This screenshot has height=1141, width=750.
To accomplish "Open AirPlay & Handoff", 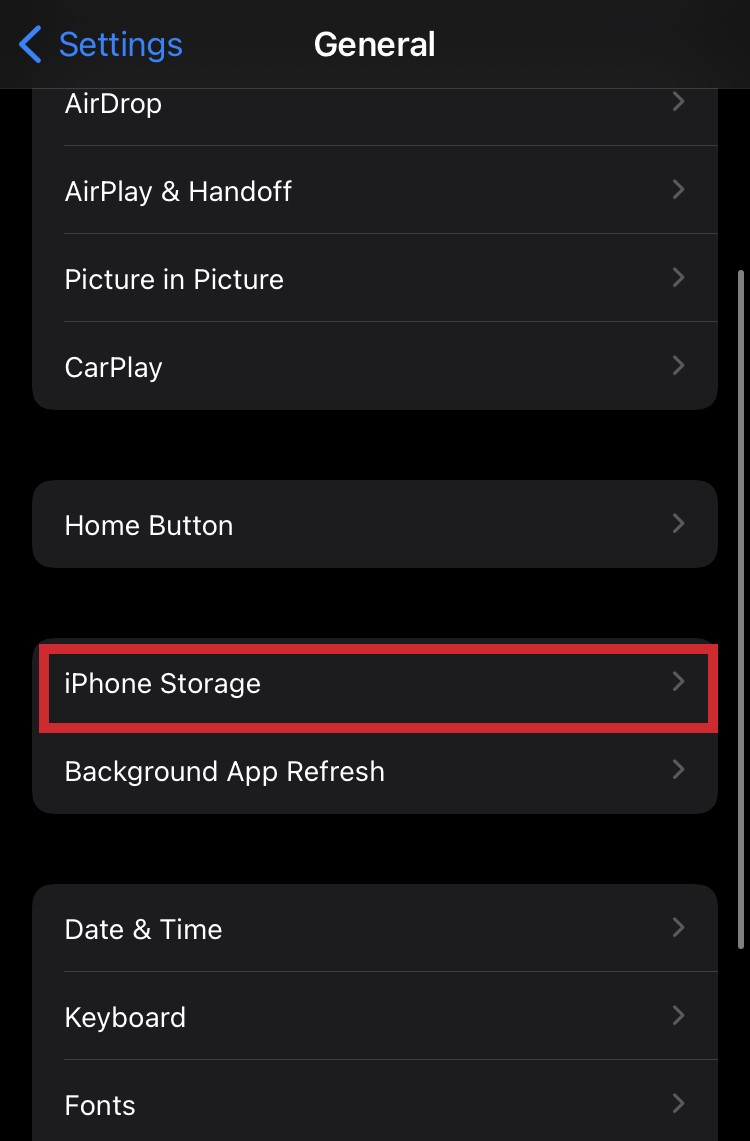I will (374, 191).
